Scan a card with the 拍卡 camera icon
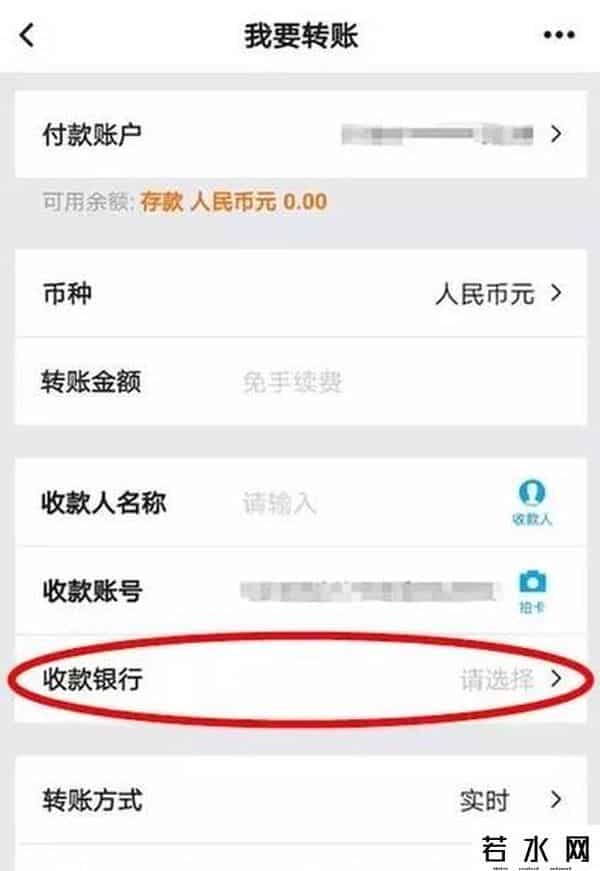 pos(533,590)
